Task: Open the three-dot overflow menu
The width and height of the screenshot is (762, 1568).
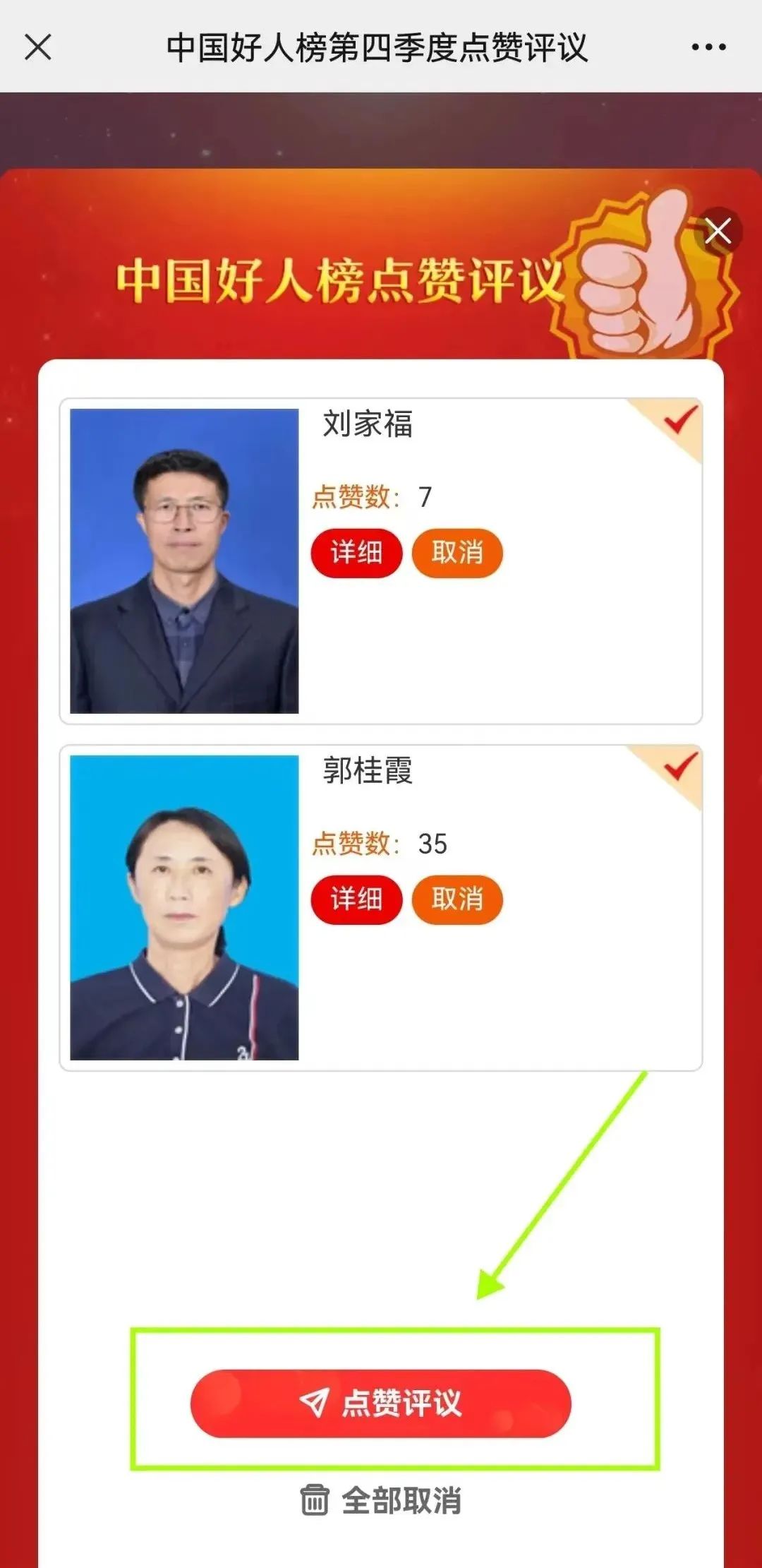Action: (708, 47)
